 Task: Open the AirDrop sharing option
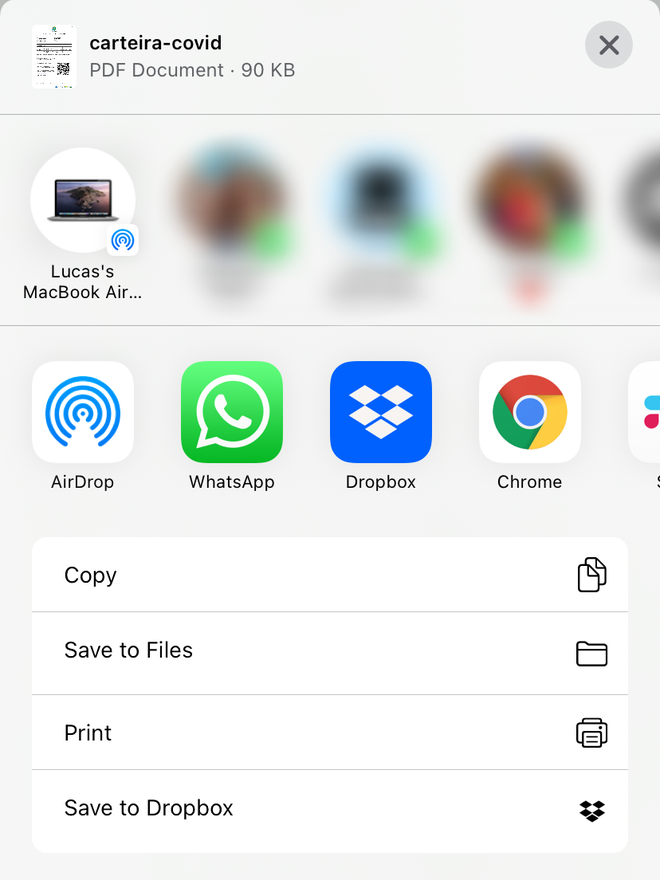tap(83, 412)
